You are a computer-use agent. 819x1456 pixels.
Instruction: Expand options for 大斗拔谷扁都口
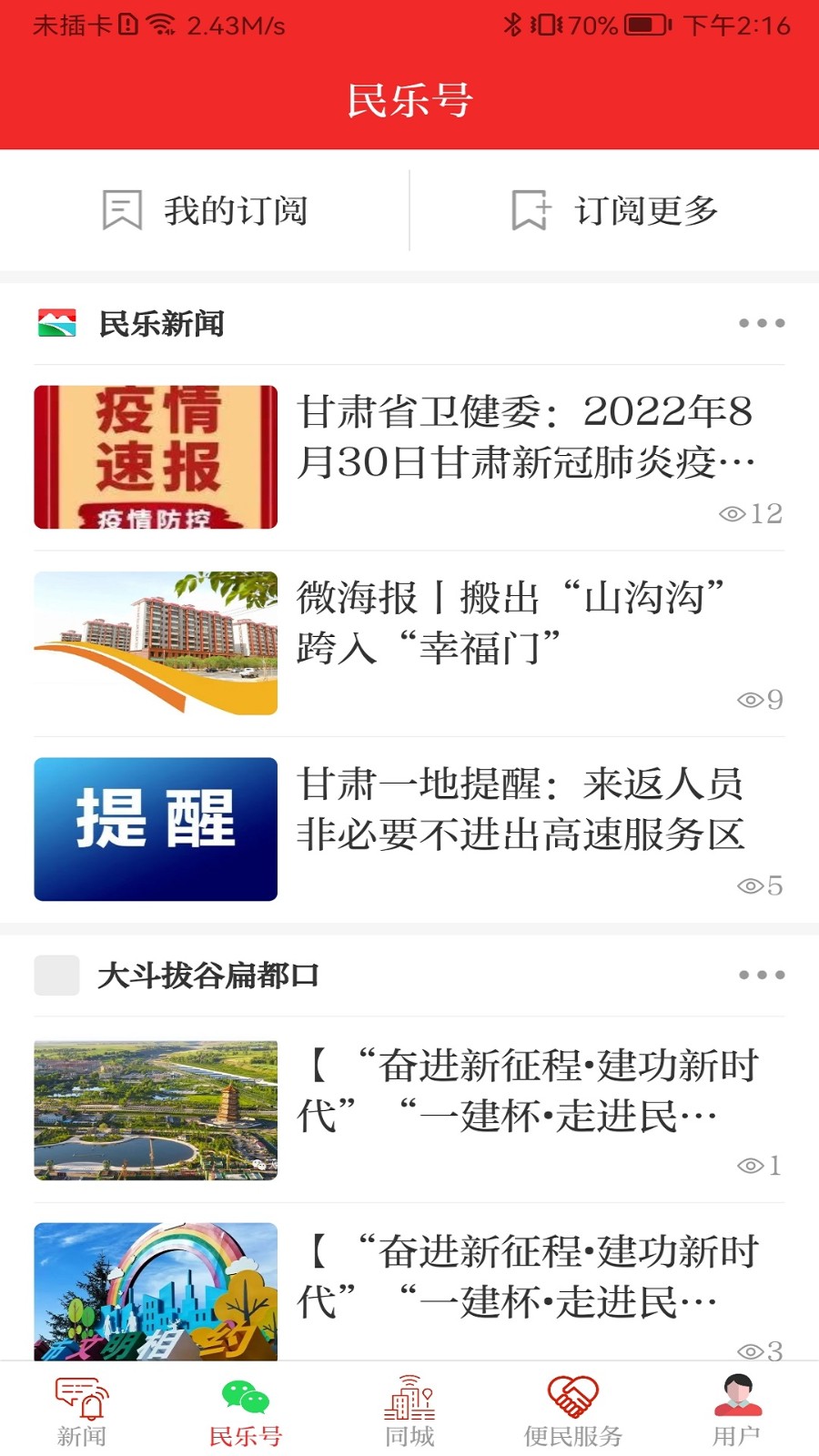pos(760,976)
